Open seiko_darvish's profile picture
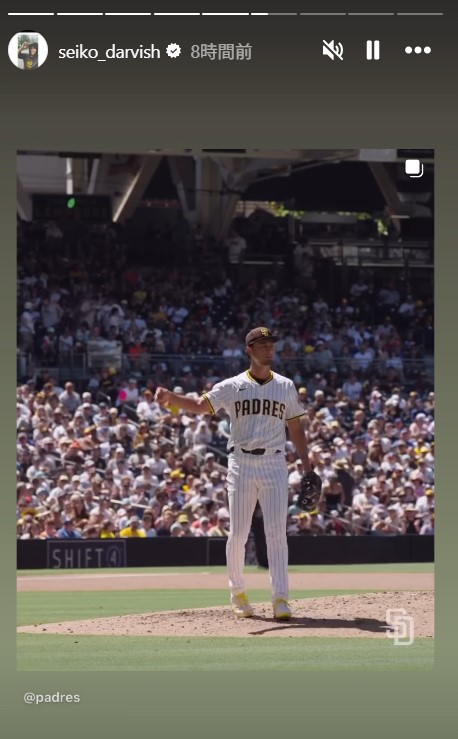This screenshot has width=458, height=739. [28, 50]
